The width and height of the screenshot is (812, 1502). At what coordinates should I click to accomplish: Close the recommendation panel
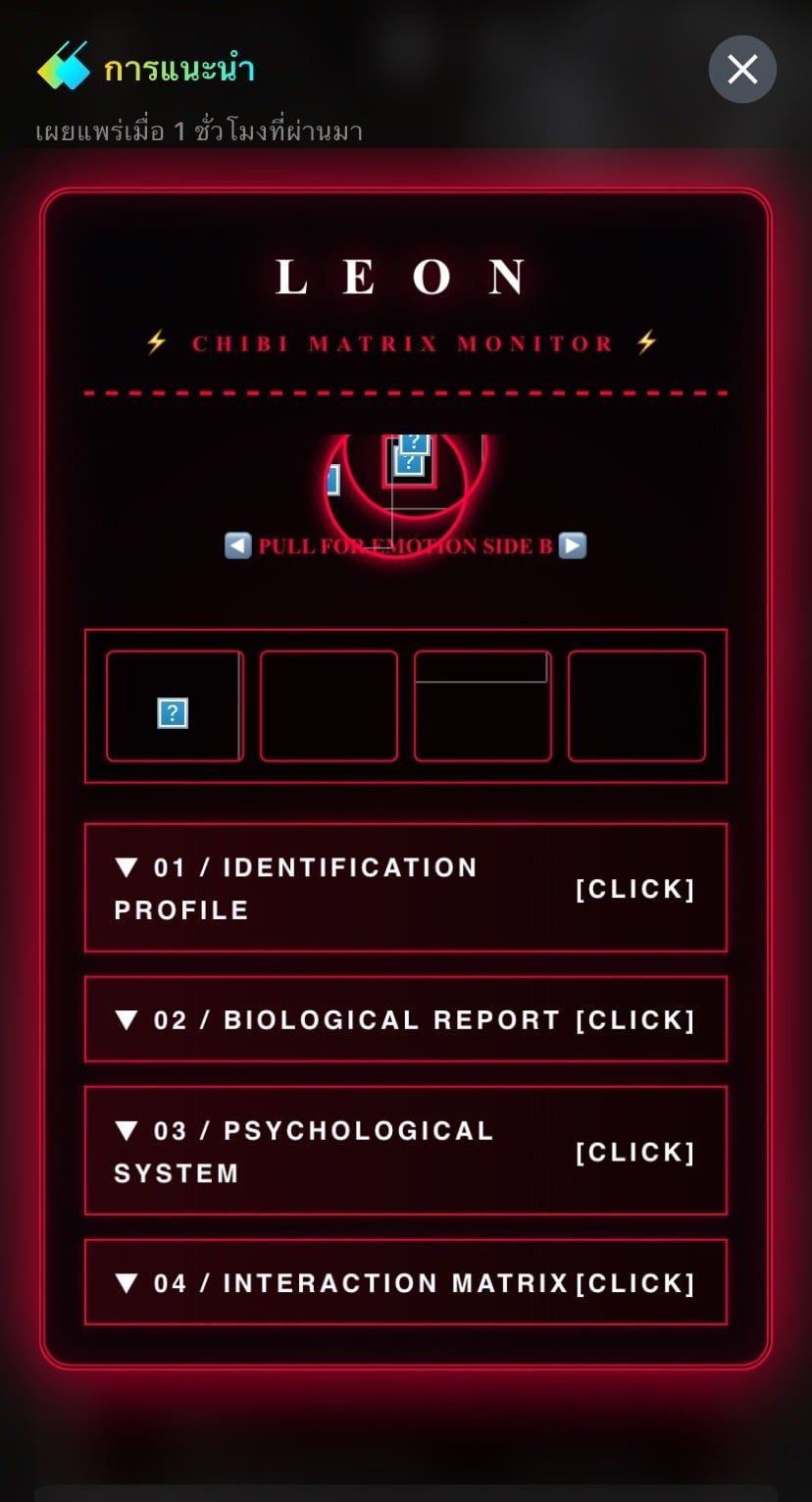[742, 70]
